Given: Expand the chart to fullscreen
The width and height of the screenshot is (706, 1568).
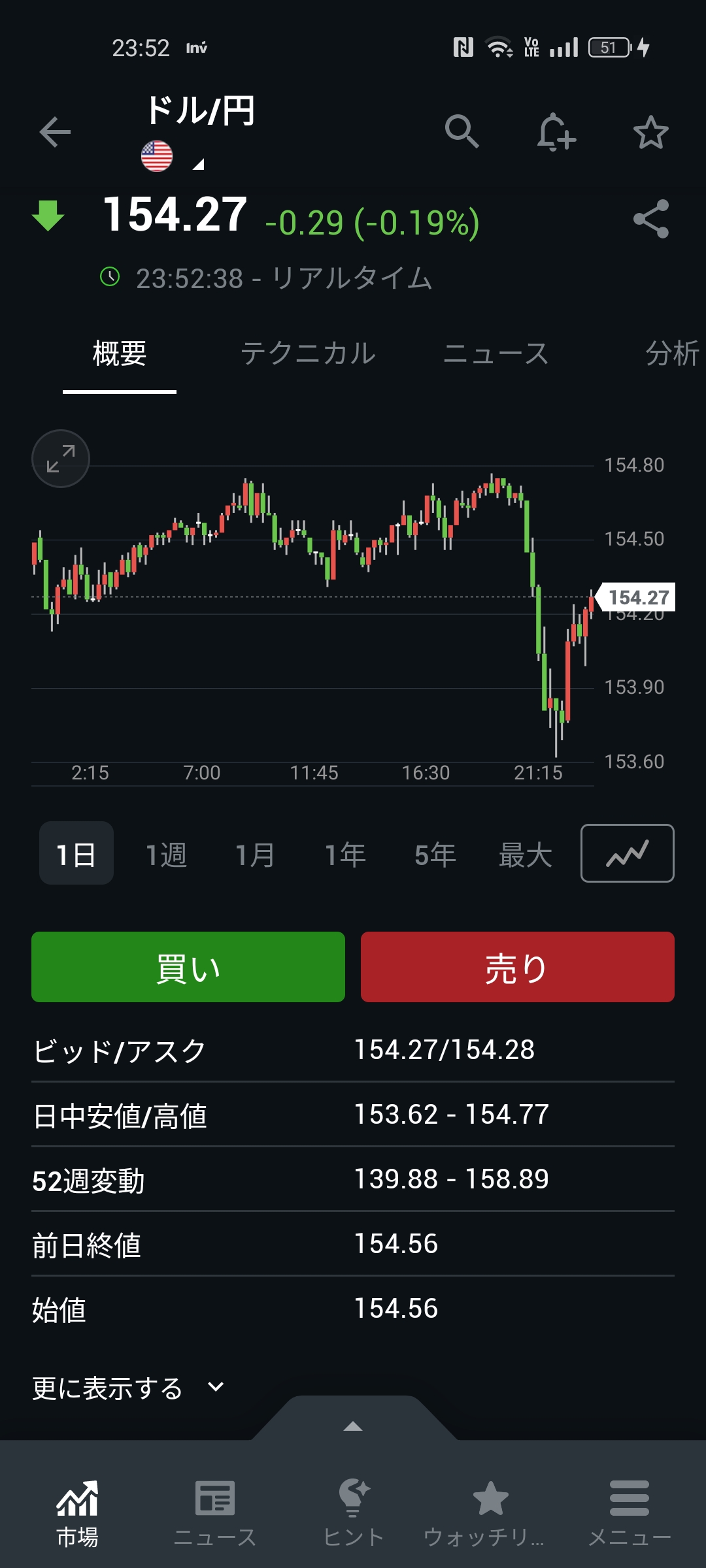Looking at the screenshot, I should coord(61,459).
